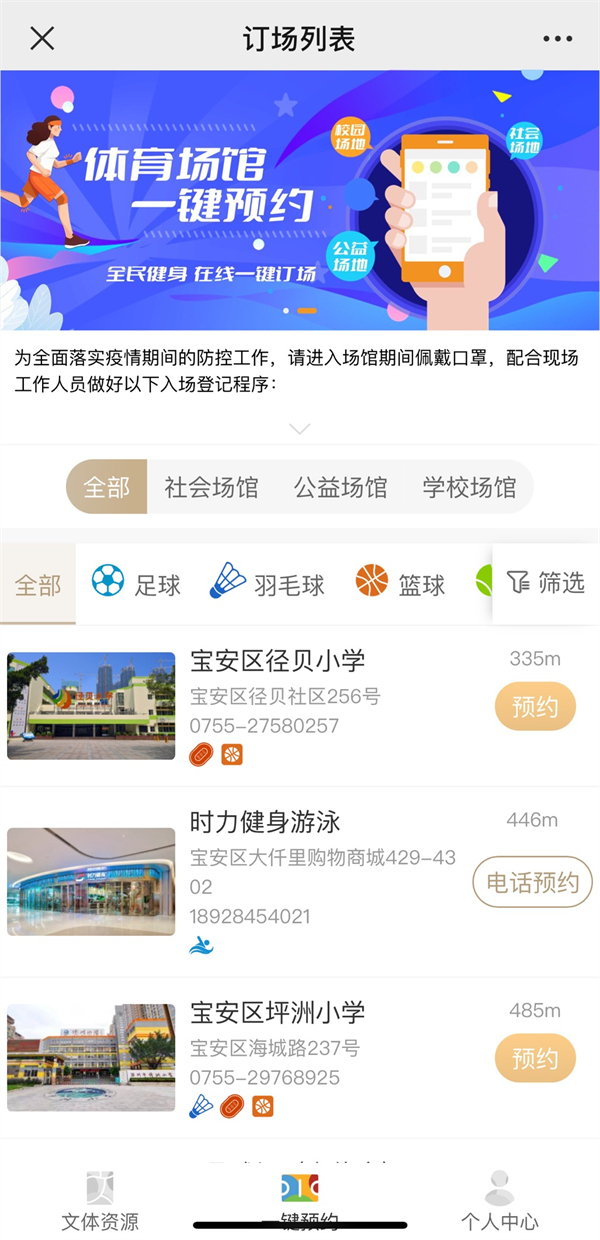Book 宝安区径贝小学 with the 预约 button
Image resolution: width=600 pixels, height=1240 pixels.
pos(535,707)
